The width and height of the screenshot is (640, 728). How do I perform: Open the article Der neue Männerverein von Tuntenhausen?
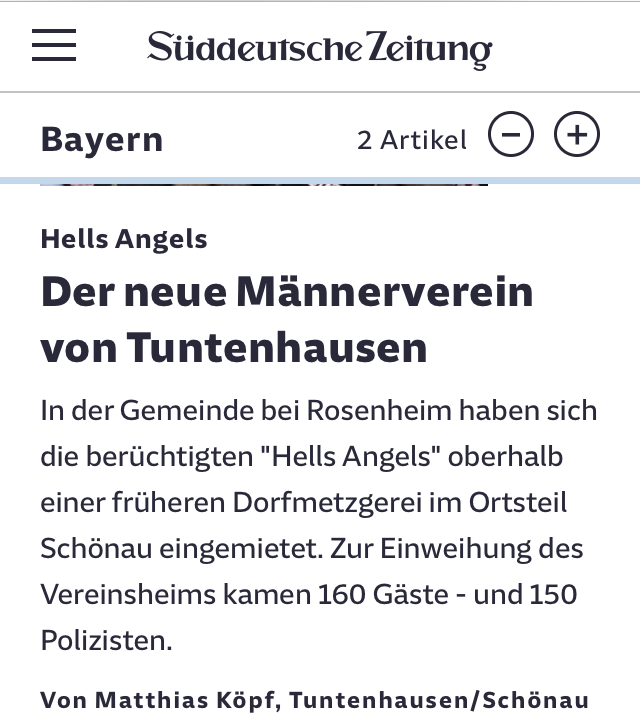pyautogui.click(x=287, y=319)
